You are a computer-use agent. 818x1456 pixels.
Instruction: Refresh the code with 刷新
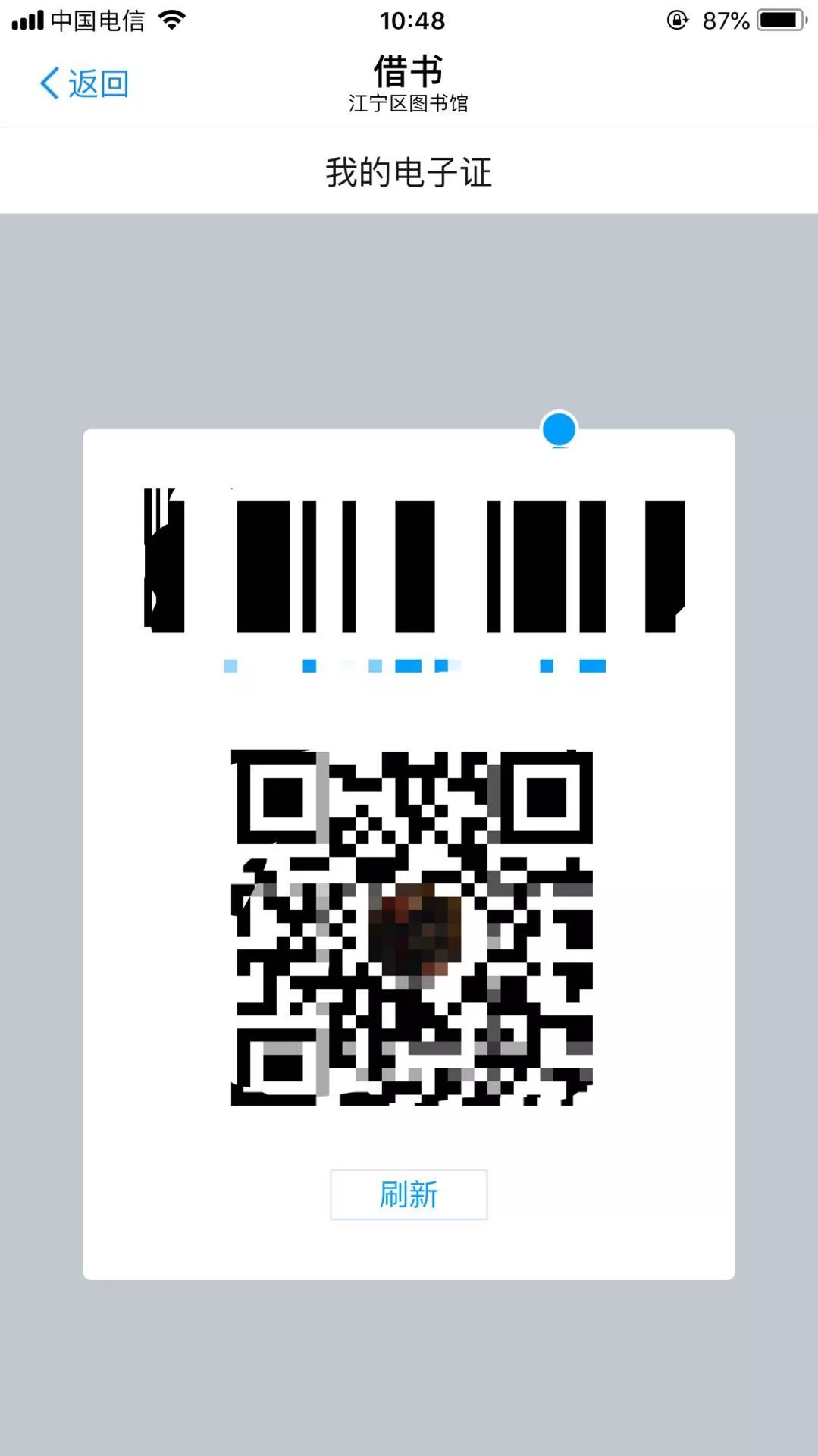point(408,1194)
